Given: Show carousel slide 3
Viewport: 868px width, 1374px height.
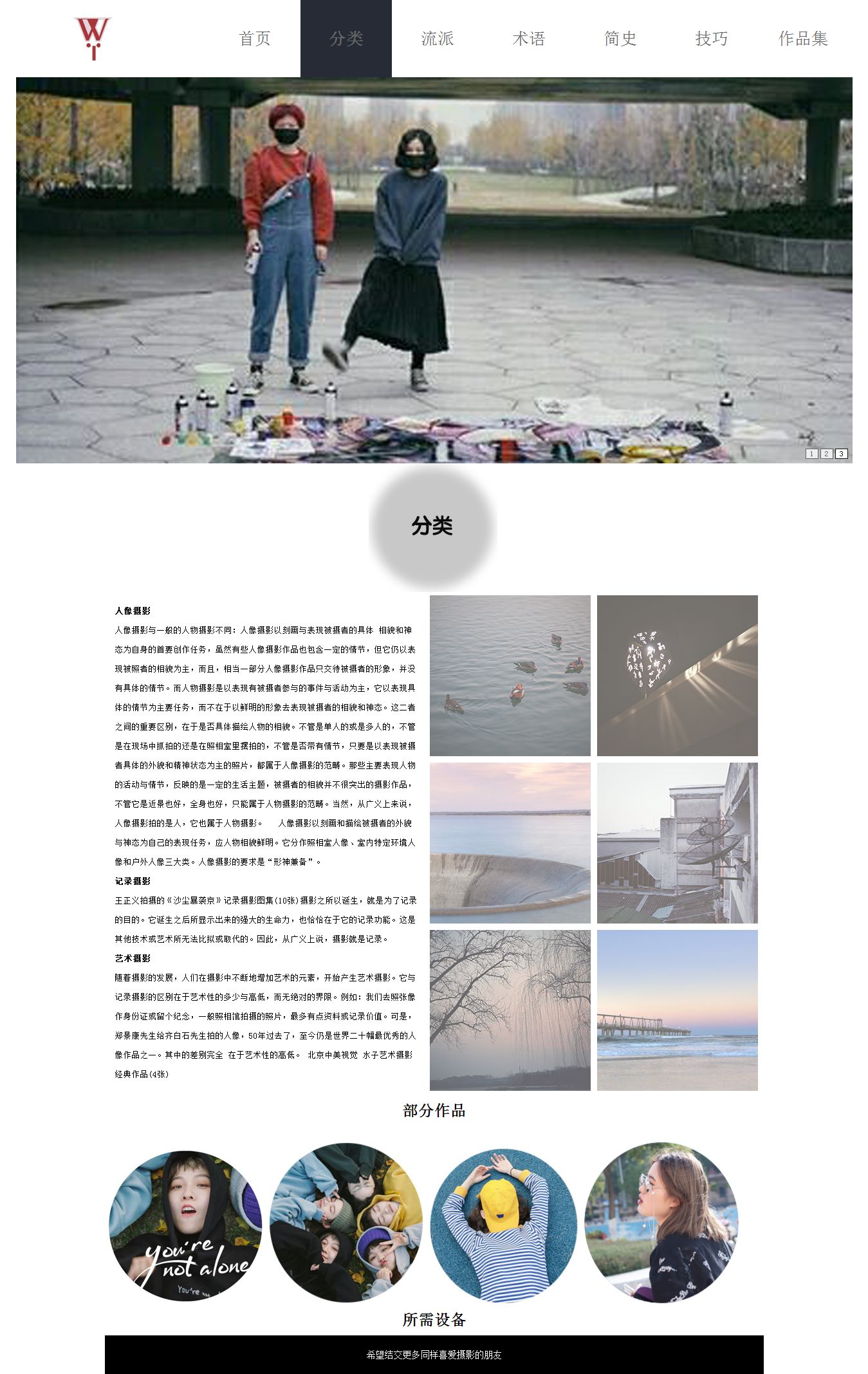Looking at the screenshot, I should tap(841, 454).
